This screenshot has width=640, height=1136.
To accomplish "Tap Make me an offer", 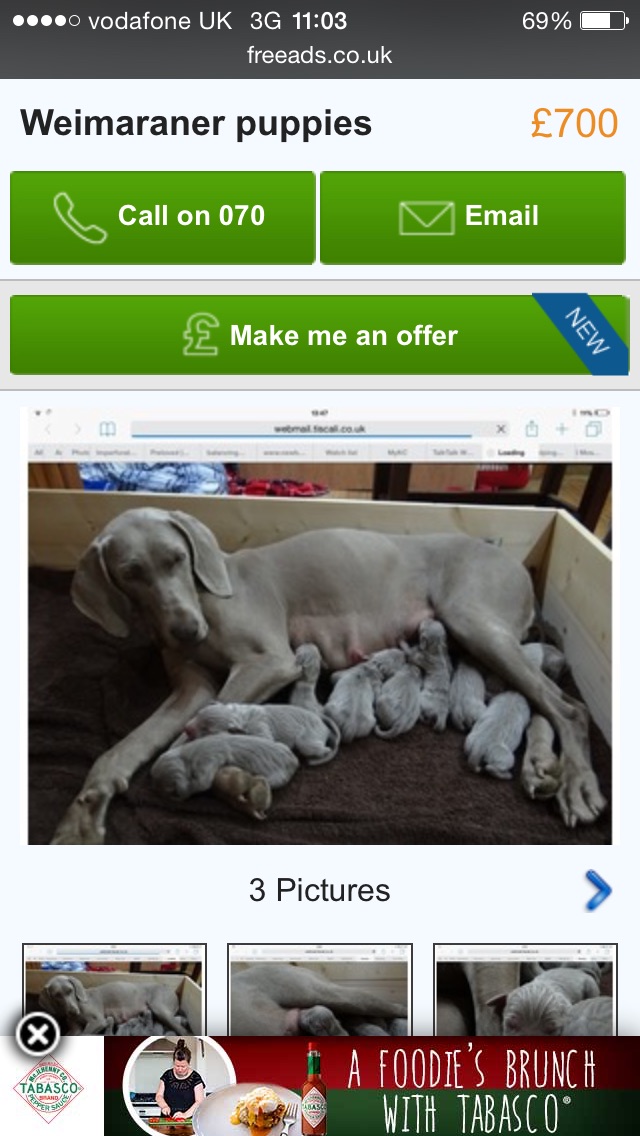I will (x=320, y=335).
